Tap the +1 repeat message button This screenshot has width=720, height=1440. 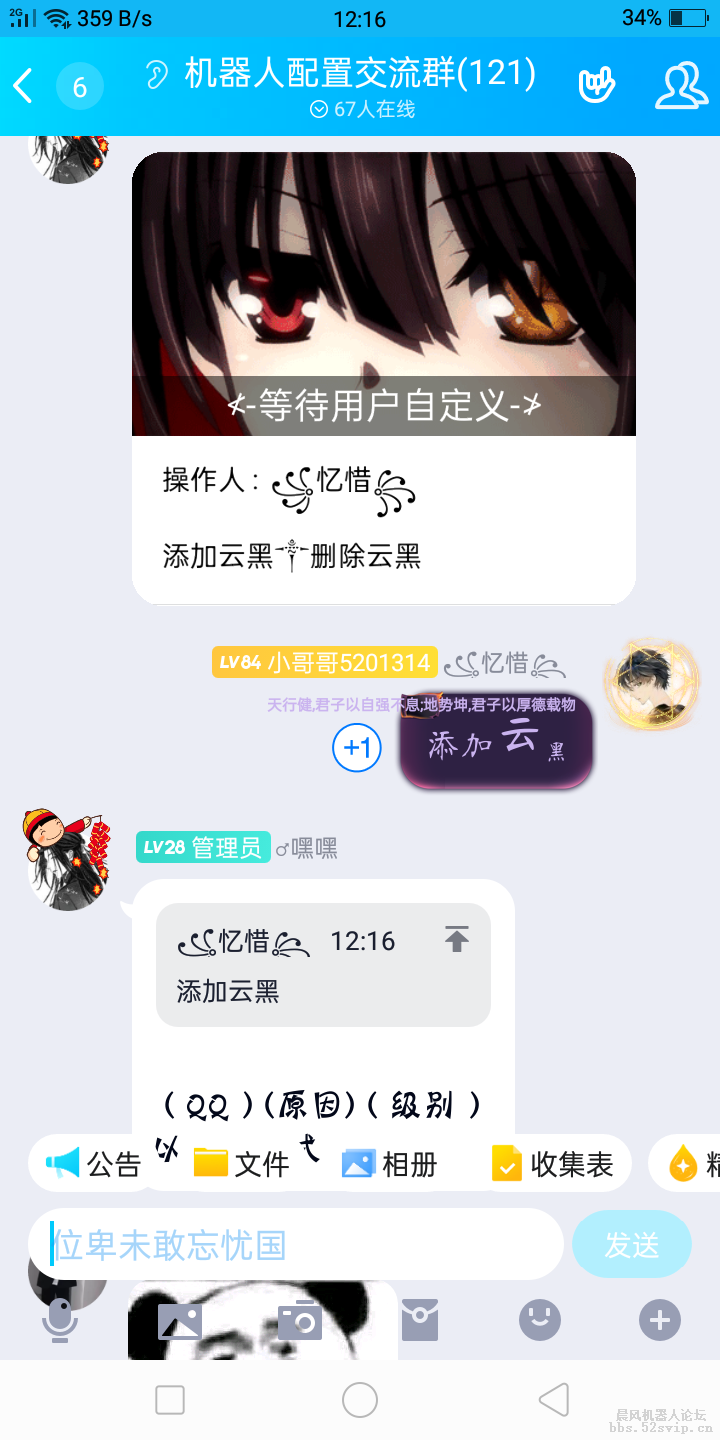357,747
